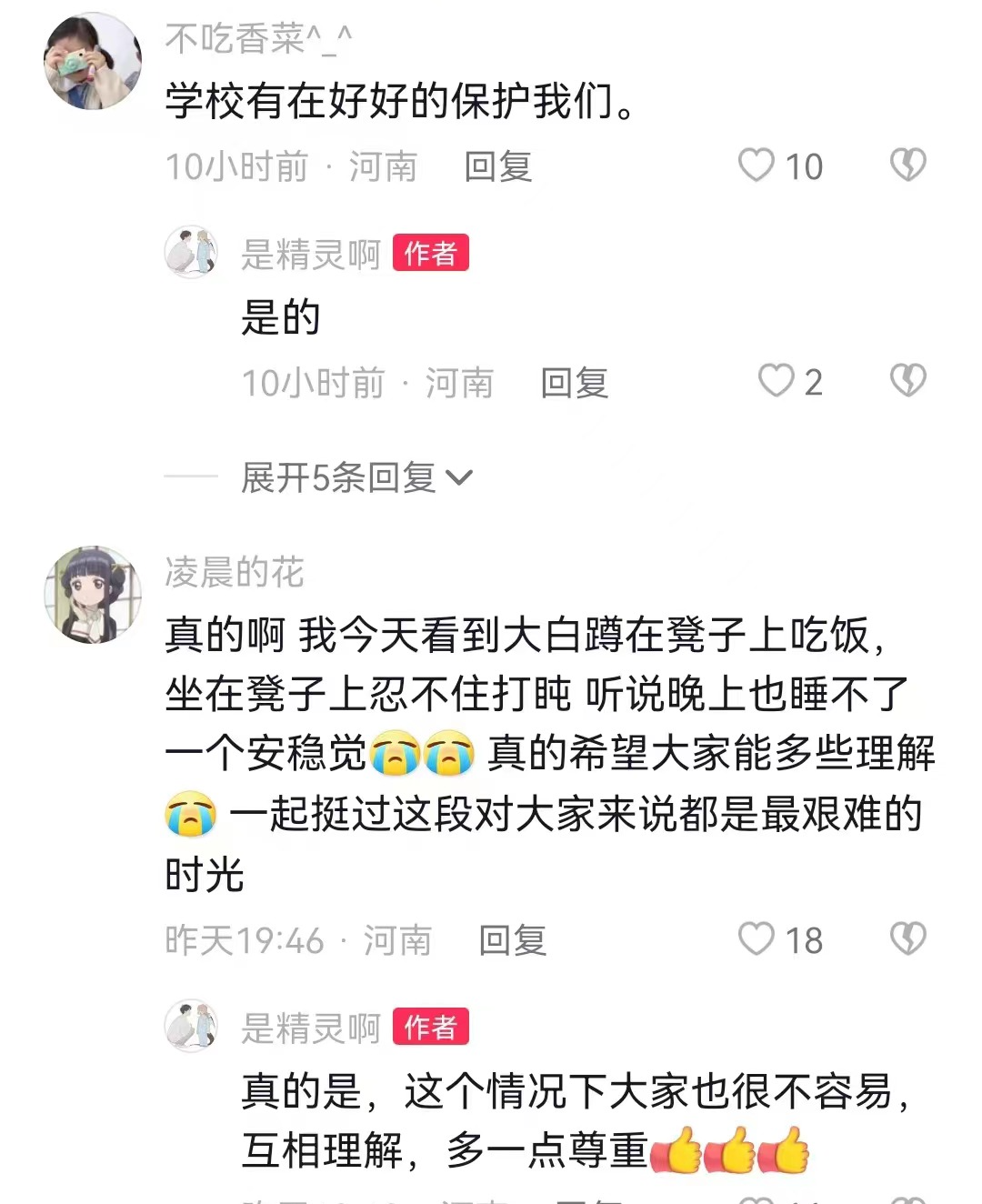Open username 不吃香菜^_^
This screenshot has width=982, height=1204.
(x=257, y=39)
